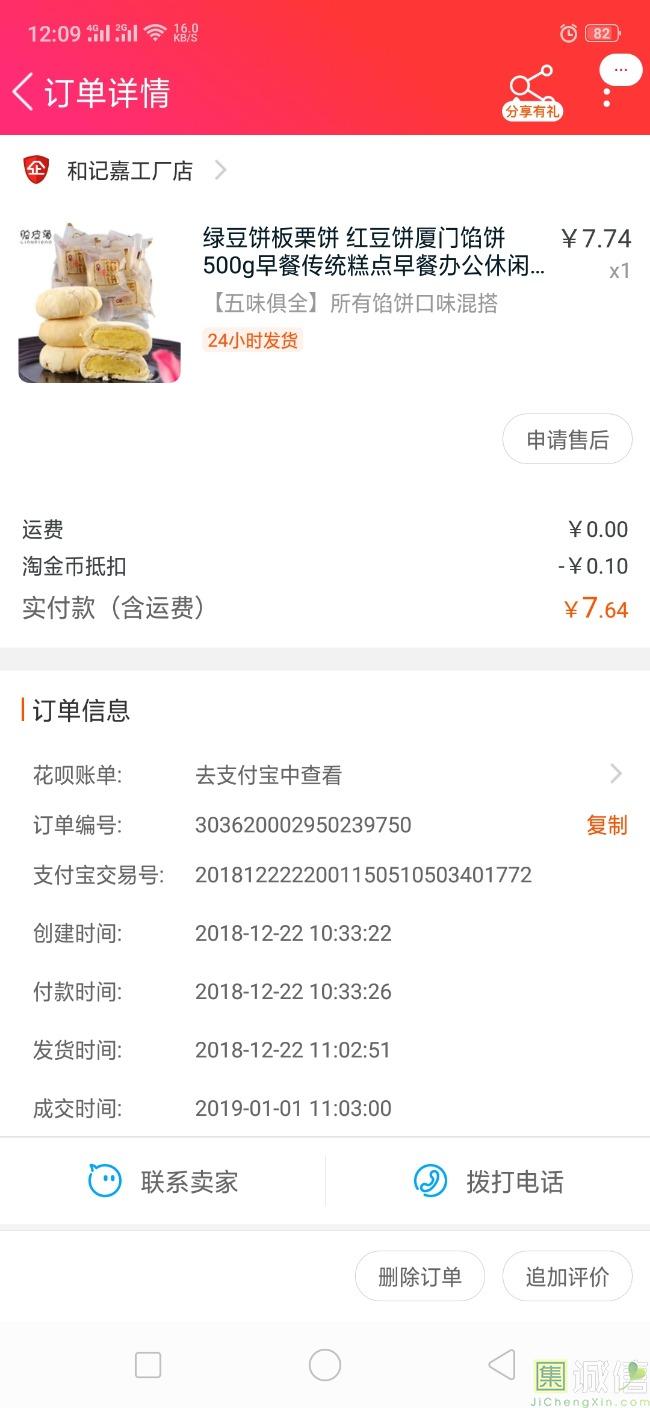650x1408 pixels.
Task: Copy the order number with 复制
Action: click(606, 825)
